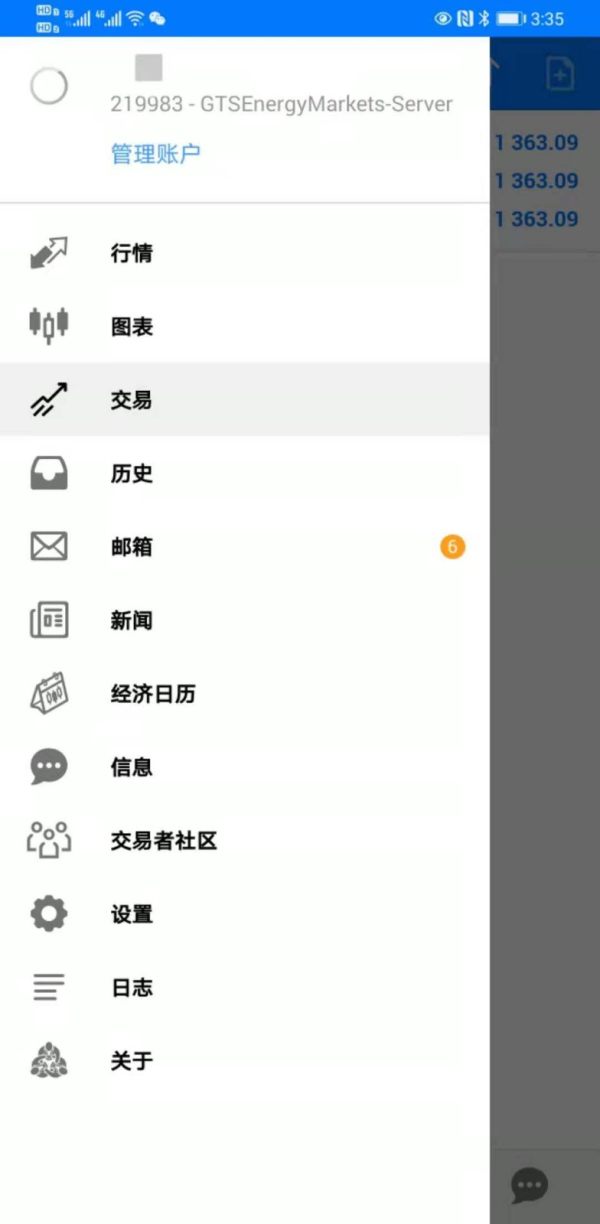Open the chat bubble icon at bottom
This screenshot has height=1224, width=600.
pos(529,1185)
